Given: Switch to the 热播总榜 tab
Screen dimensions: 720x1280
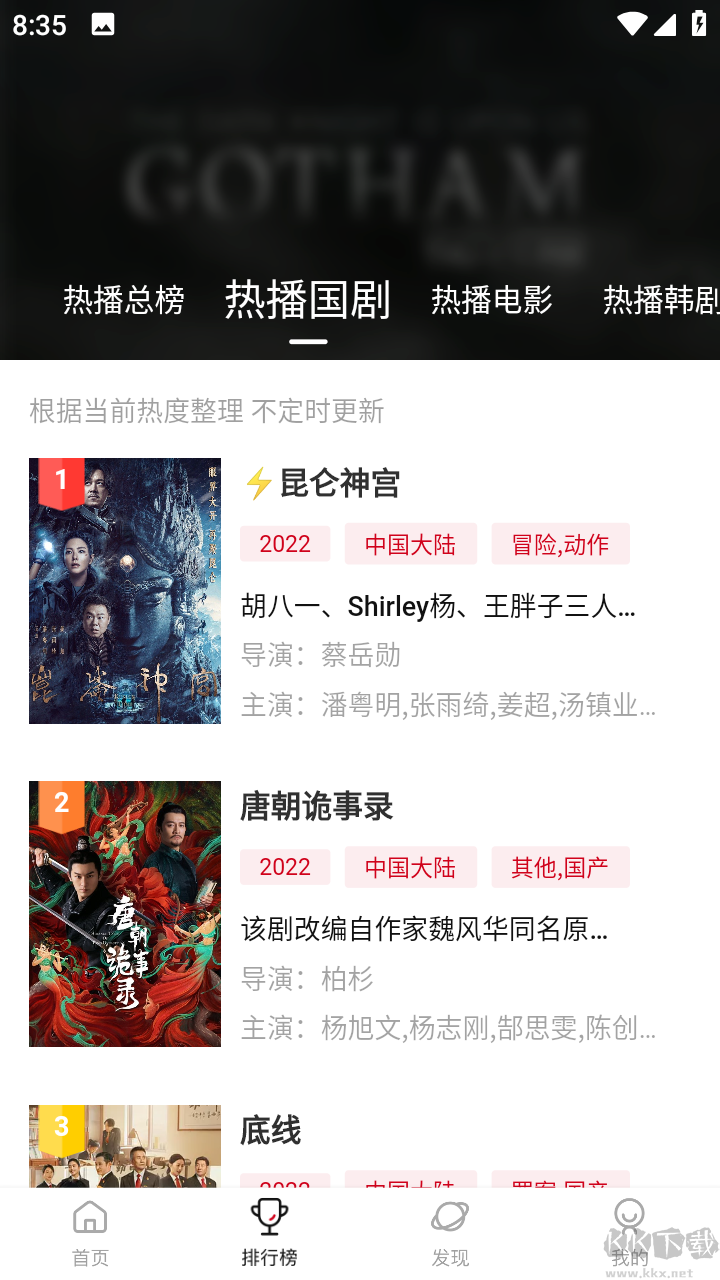Looking at the screenshot, I should tap(124, 299).
